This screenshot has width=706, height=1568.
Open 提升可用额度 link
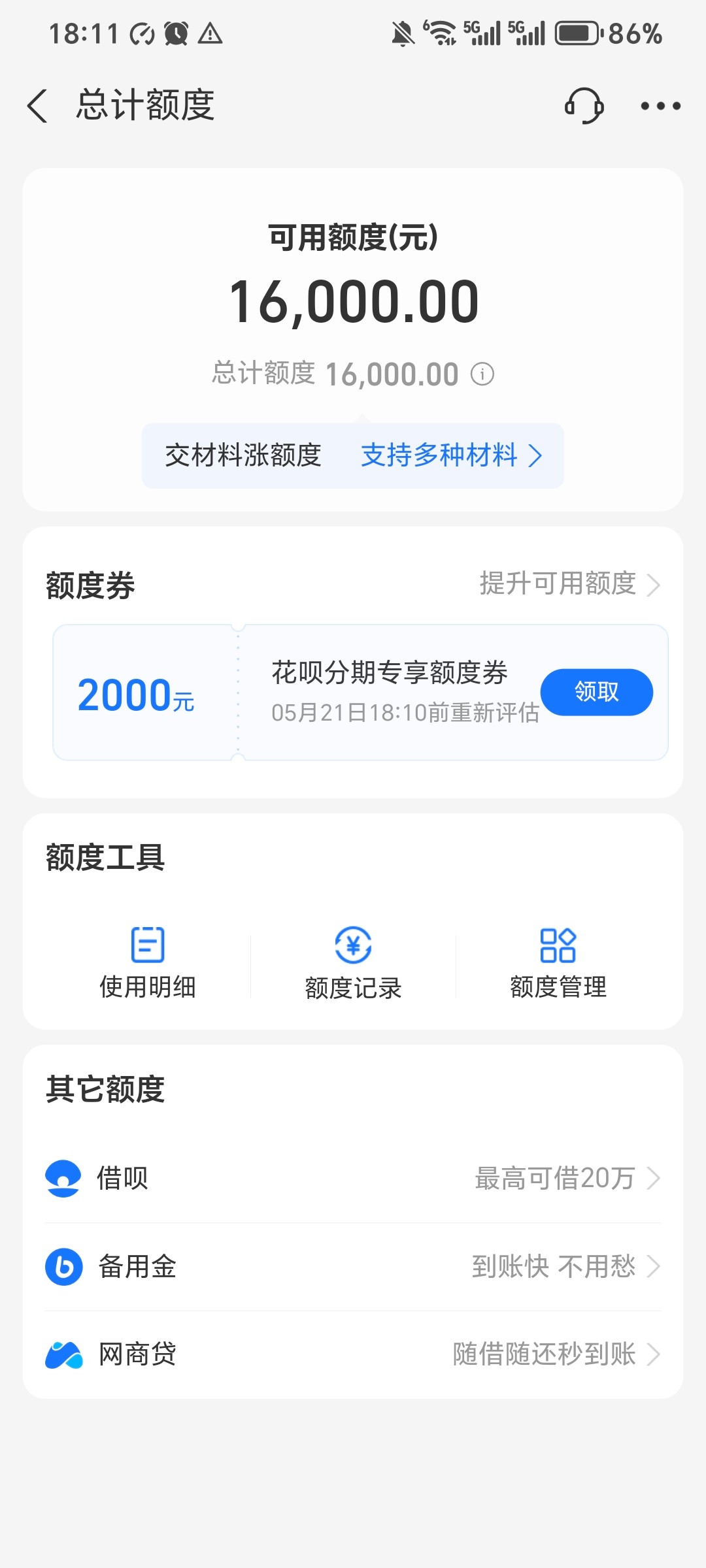[570, 584]
